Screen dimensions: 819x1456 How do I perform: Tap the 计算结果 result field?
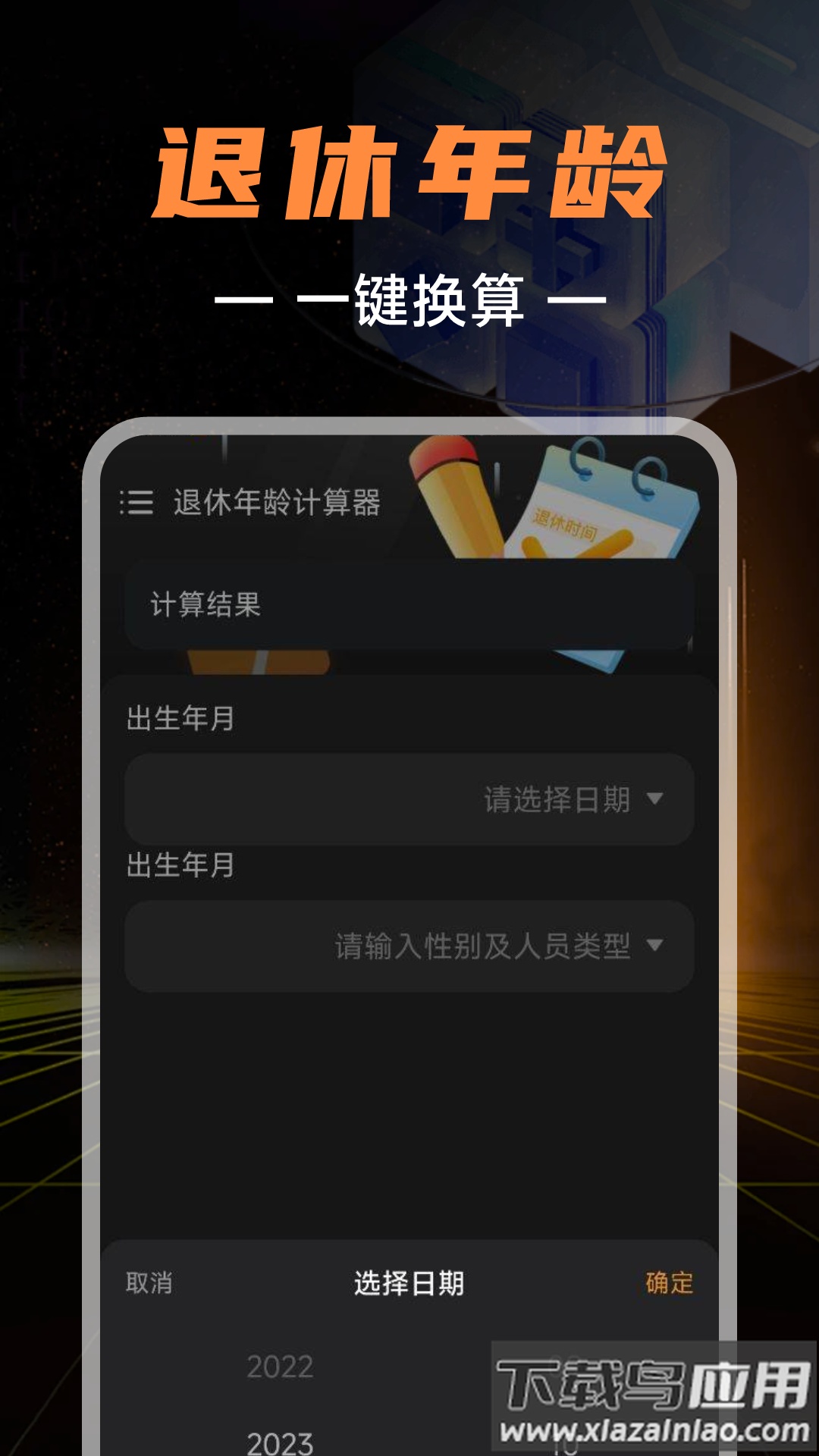409,603
